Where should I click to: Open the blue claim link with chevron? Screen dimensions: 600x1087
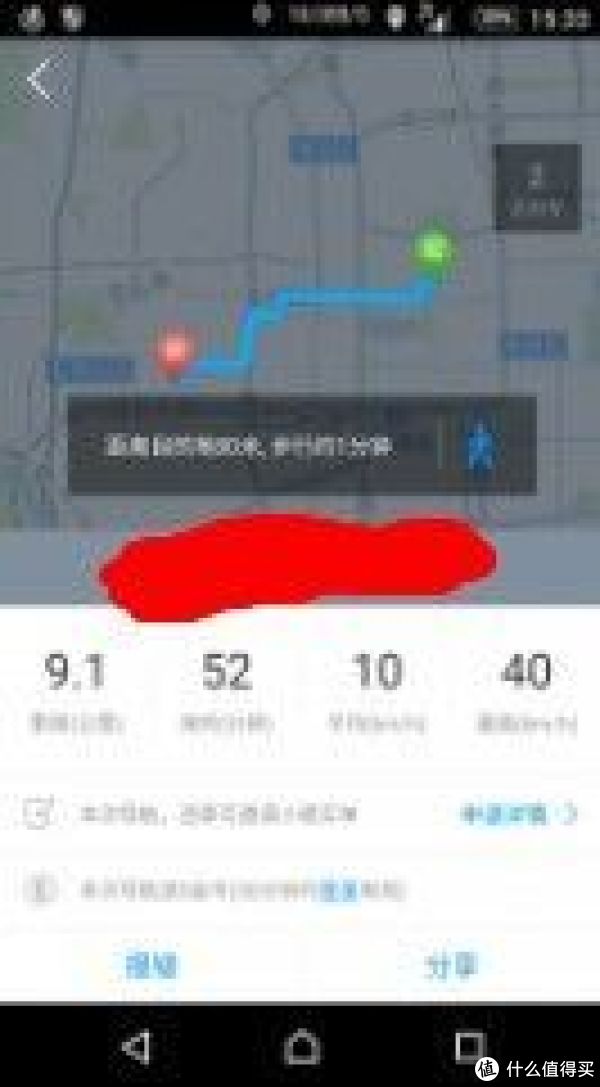(x=518, y=813)
